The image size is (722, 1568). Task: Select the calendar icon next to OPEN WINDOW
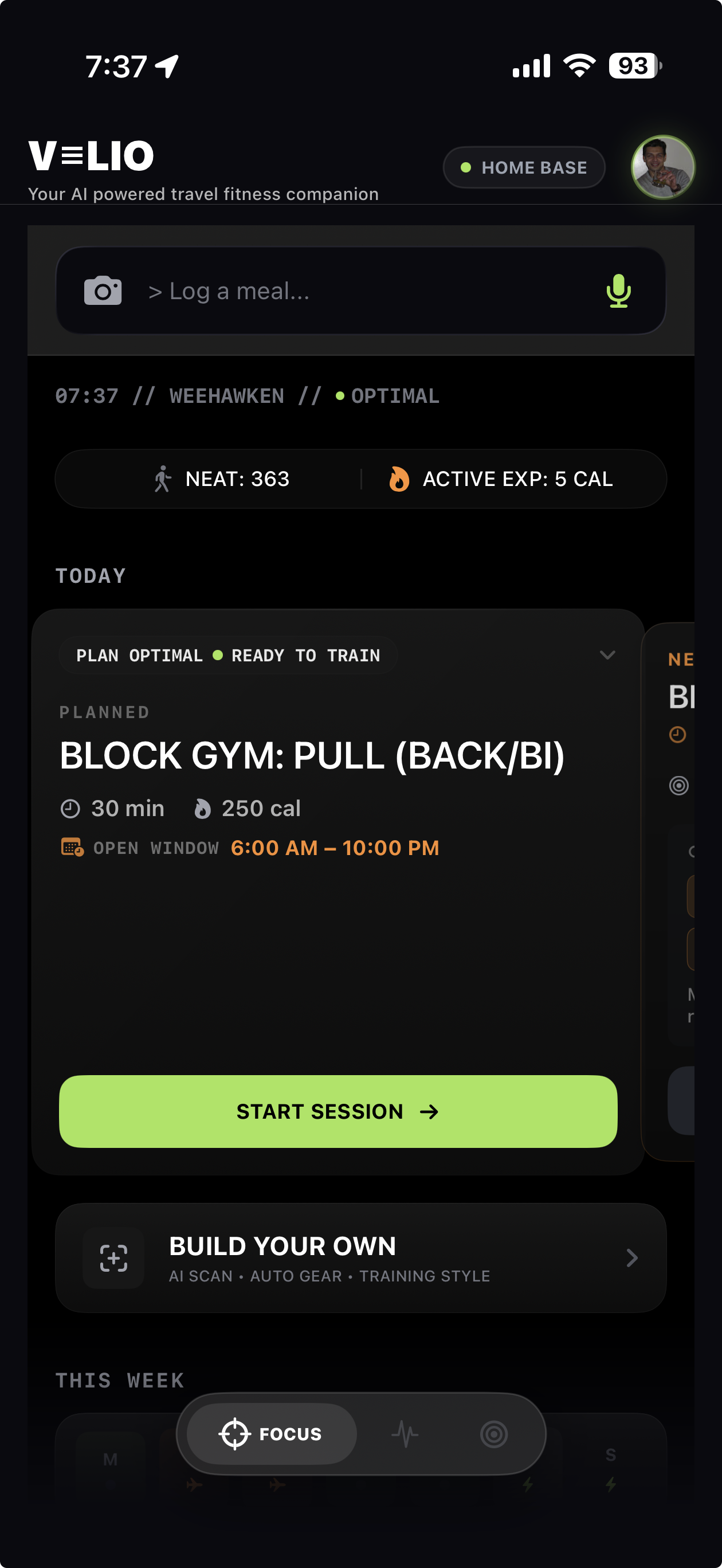pos(71,846)
